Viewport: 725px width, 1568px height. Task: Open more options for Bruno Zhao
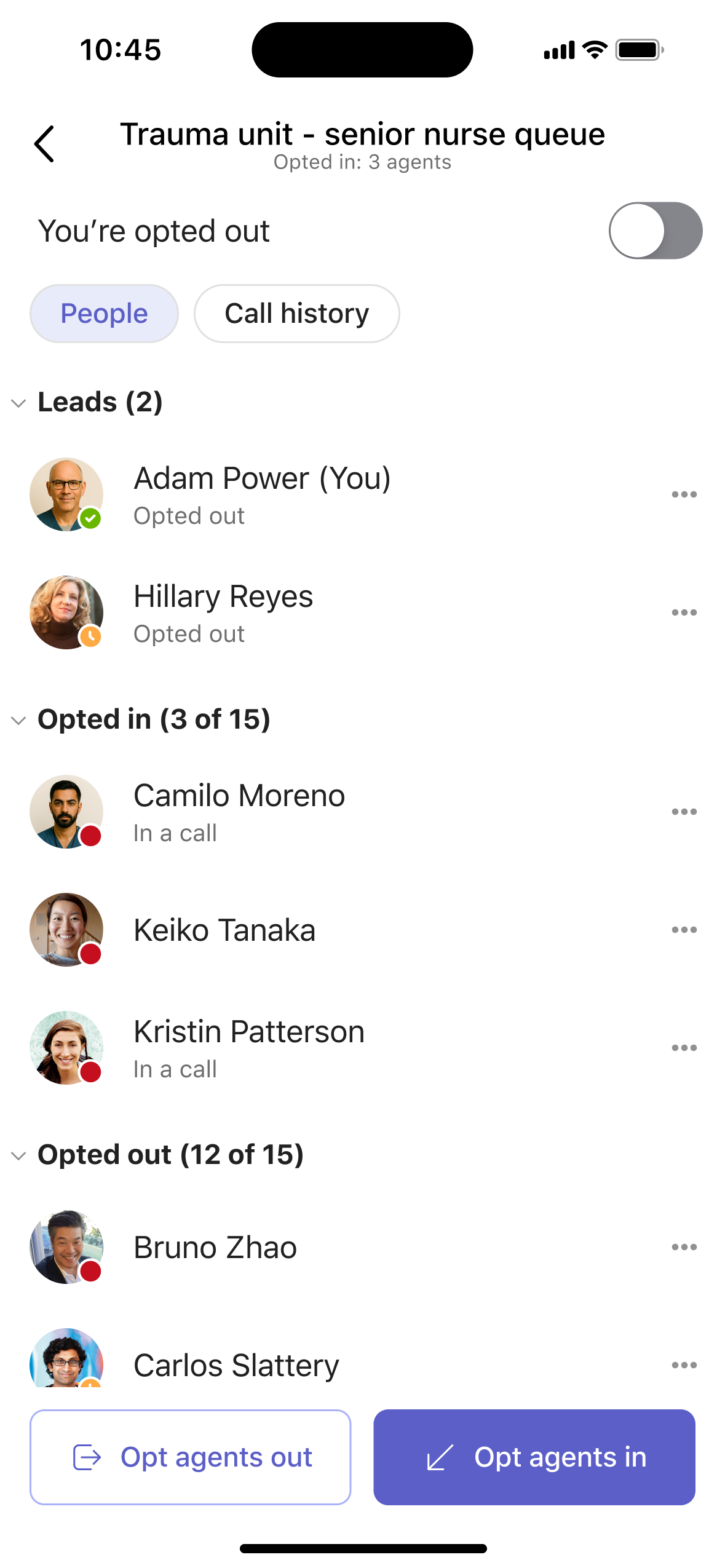pos(684,1247)
